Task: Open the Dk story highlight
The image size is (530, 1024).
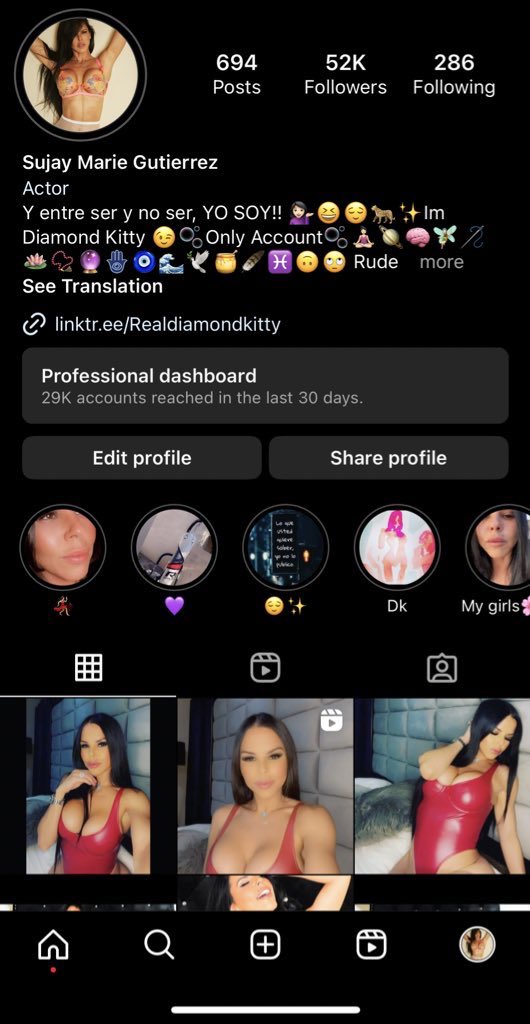Action: (397, 560)
